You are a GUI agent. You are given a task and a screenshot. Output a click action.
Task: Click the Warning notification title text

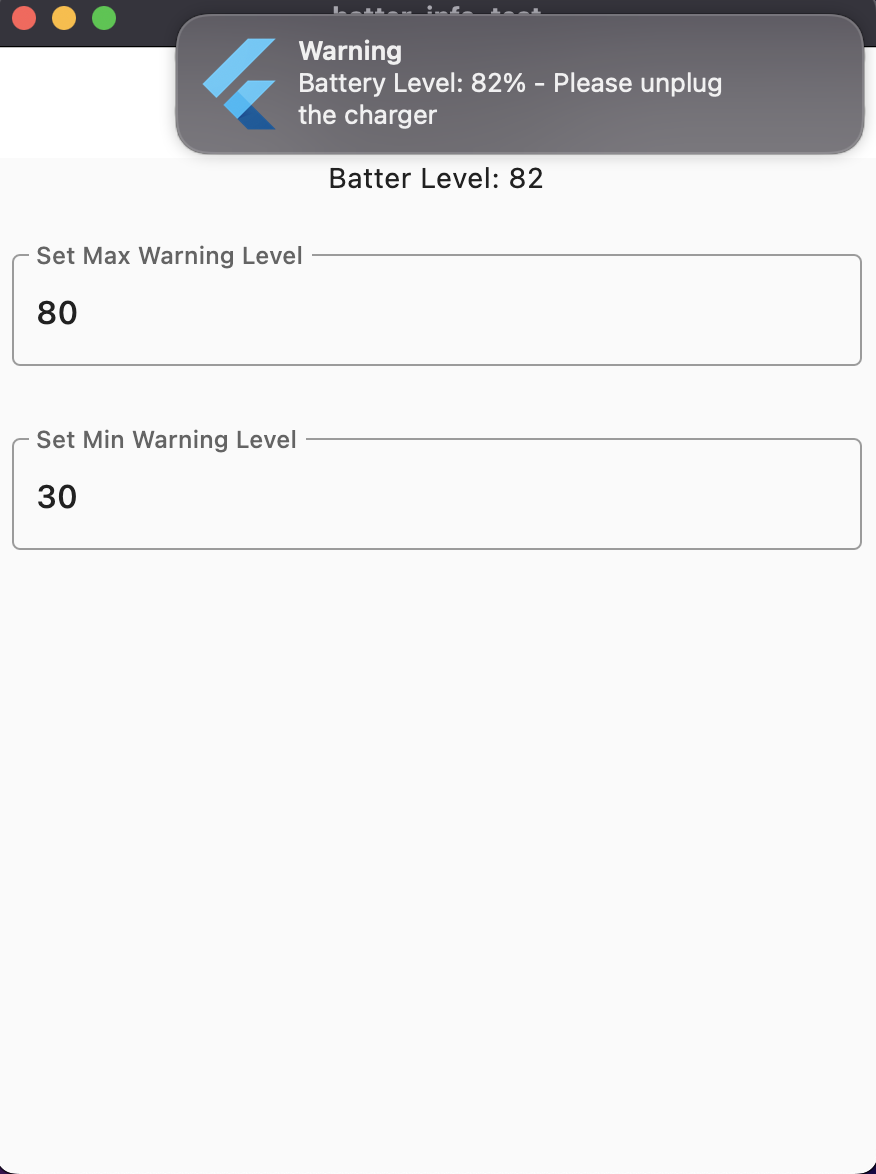[349, 51]
